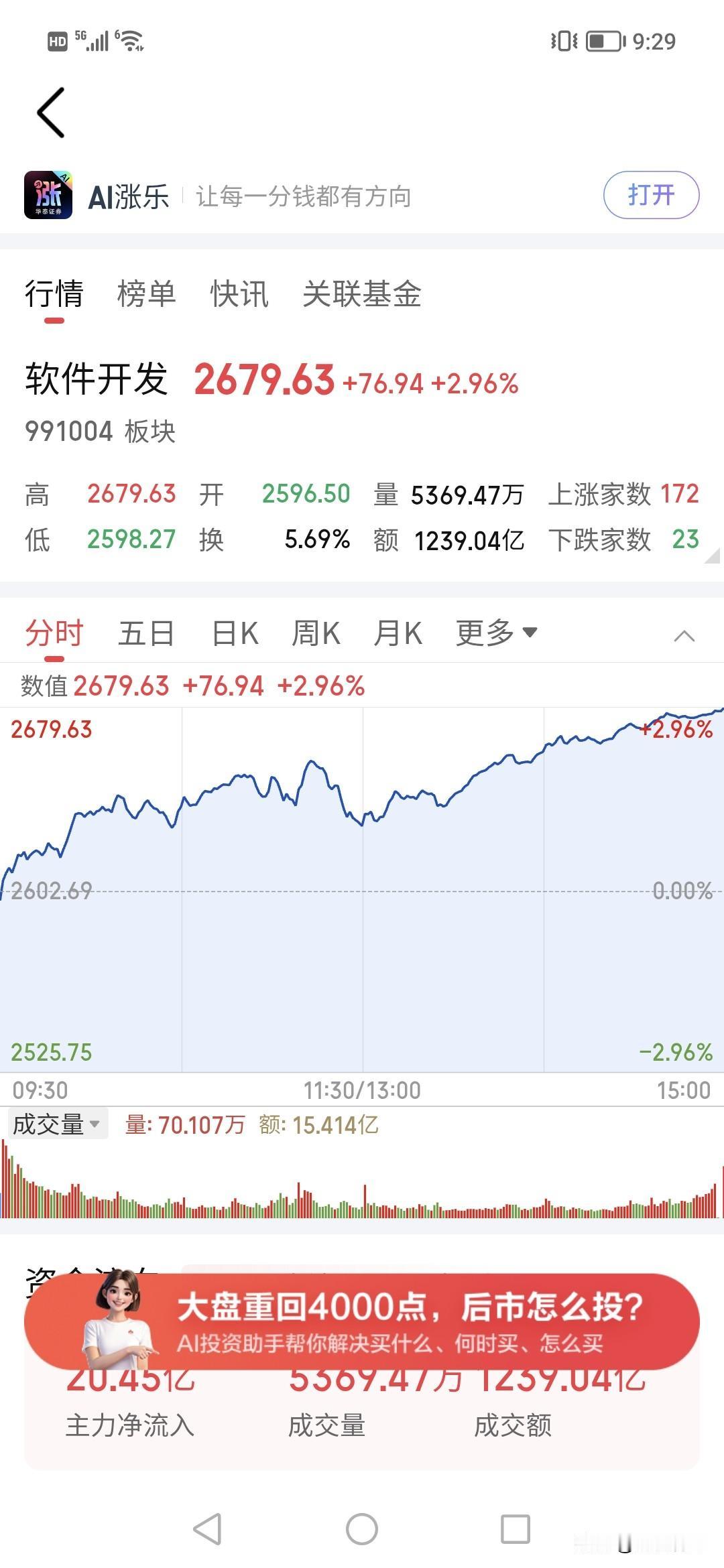Open the 更多 chart options dropdown
This screenshot has width=724, height=1568.
[x=494, y=631]
